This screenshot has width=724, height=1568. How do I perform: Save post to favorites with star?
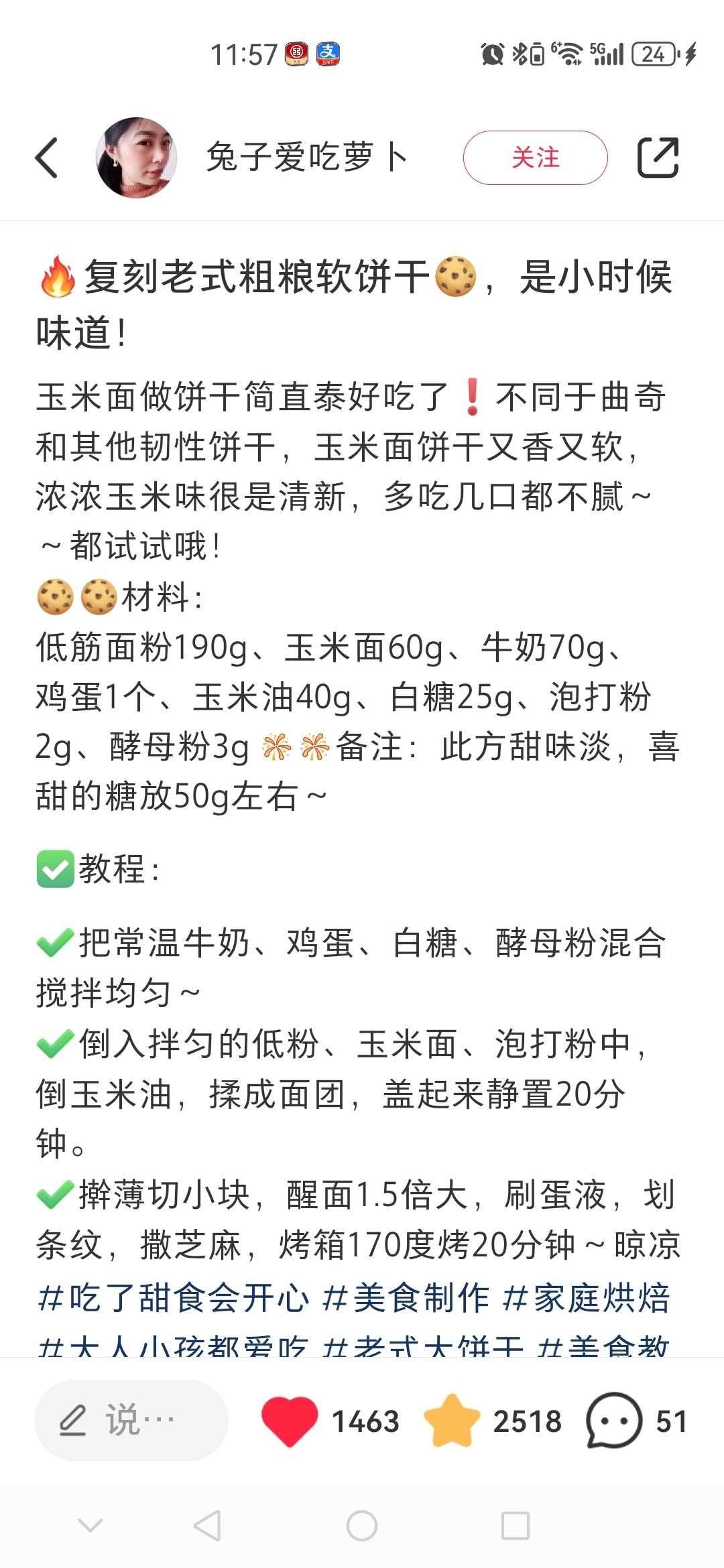pyautogui.click(x=452, y=1421)
